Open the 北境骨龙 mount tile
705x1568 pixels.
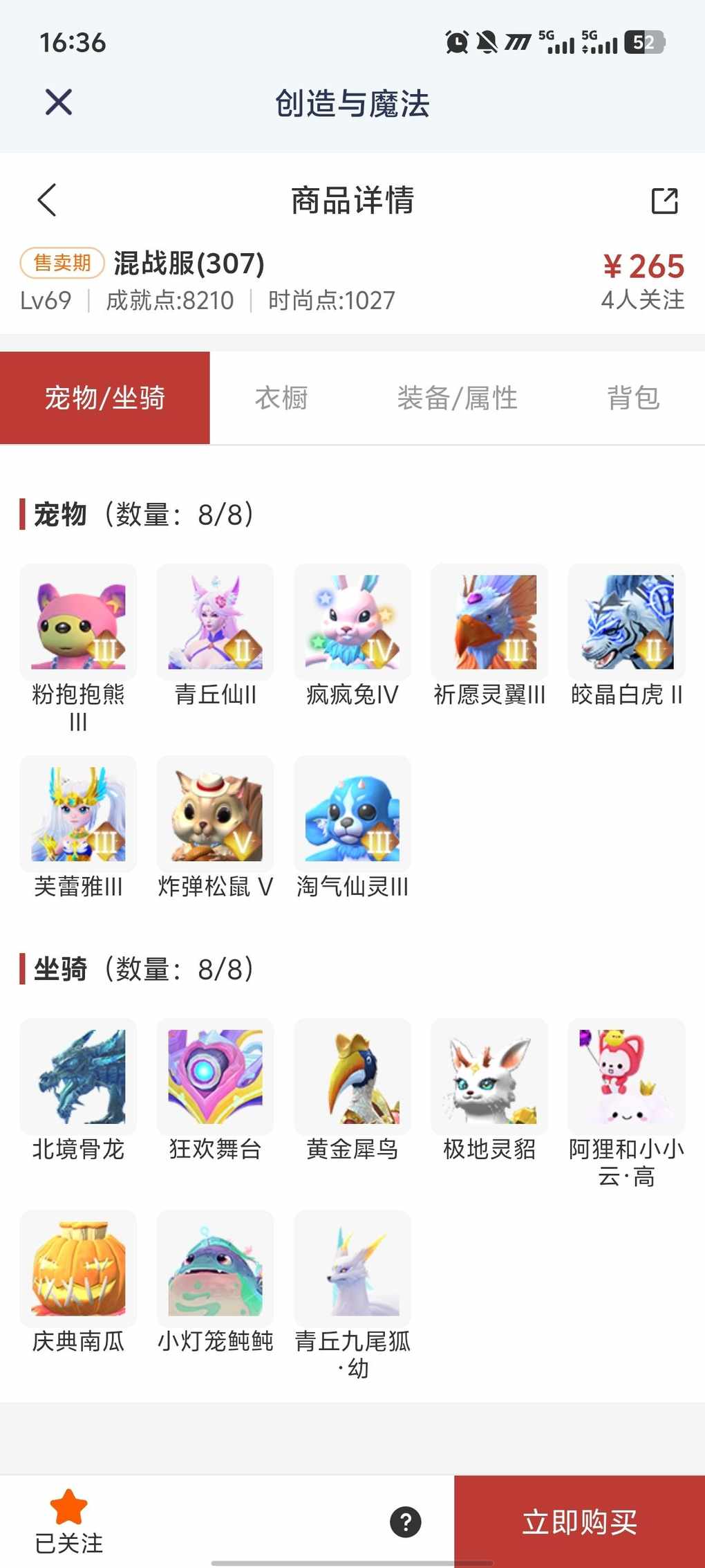coord(78,1077)
